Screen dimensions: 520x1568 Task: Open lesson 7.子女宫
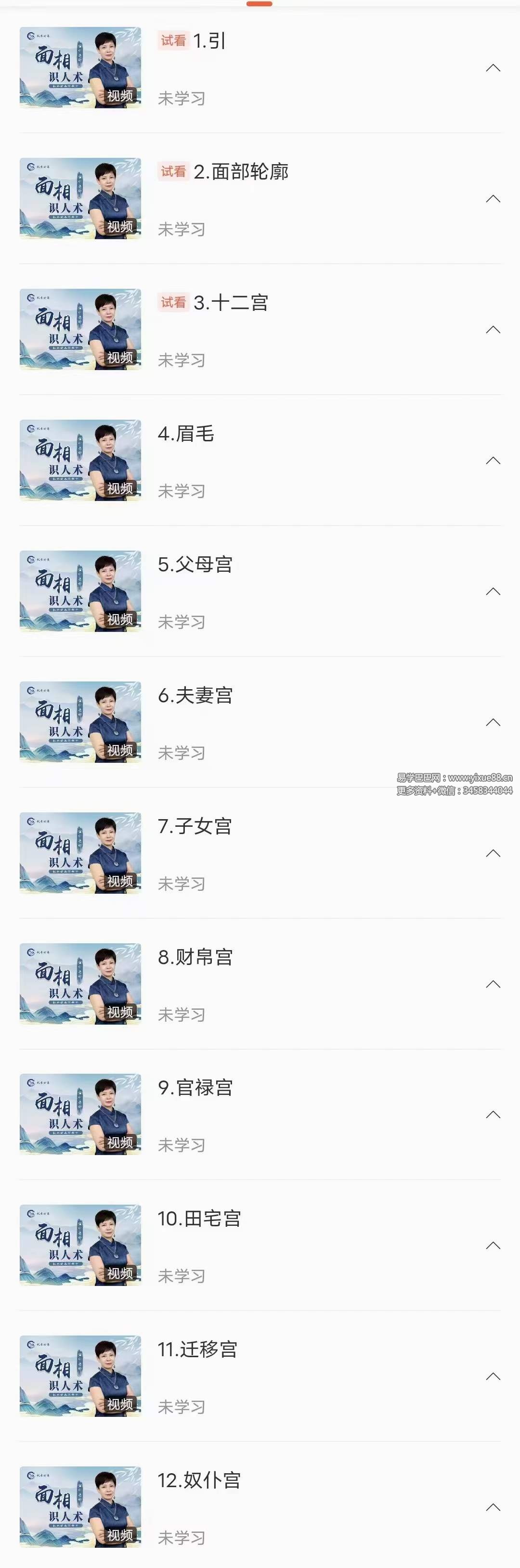tap(195, 827)
